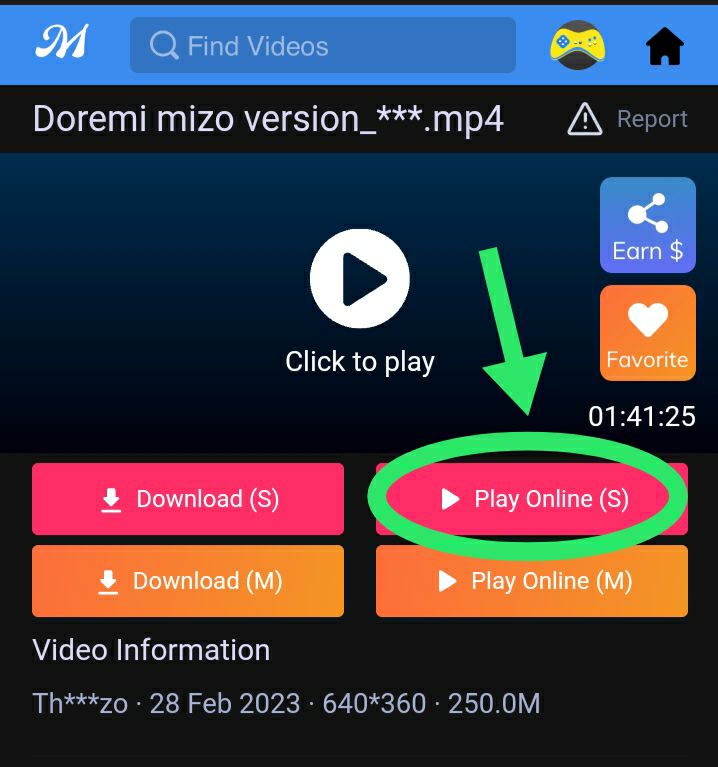Open the game controller icon
718x767 pixels.
pos(577,45)
